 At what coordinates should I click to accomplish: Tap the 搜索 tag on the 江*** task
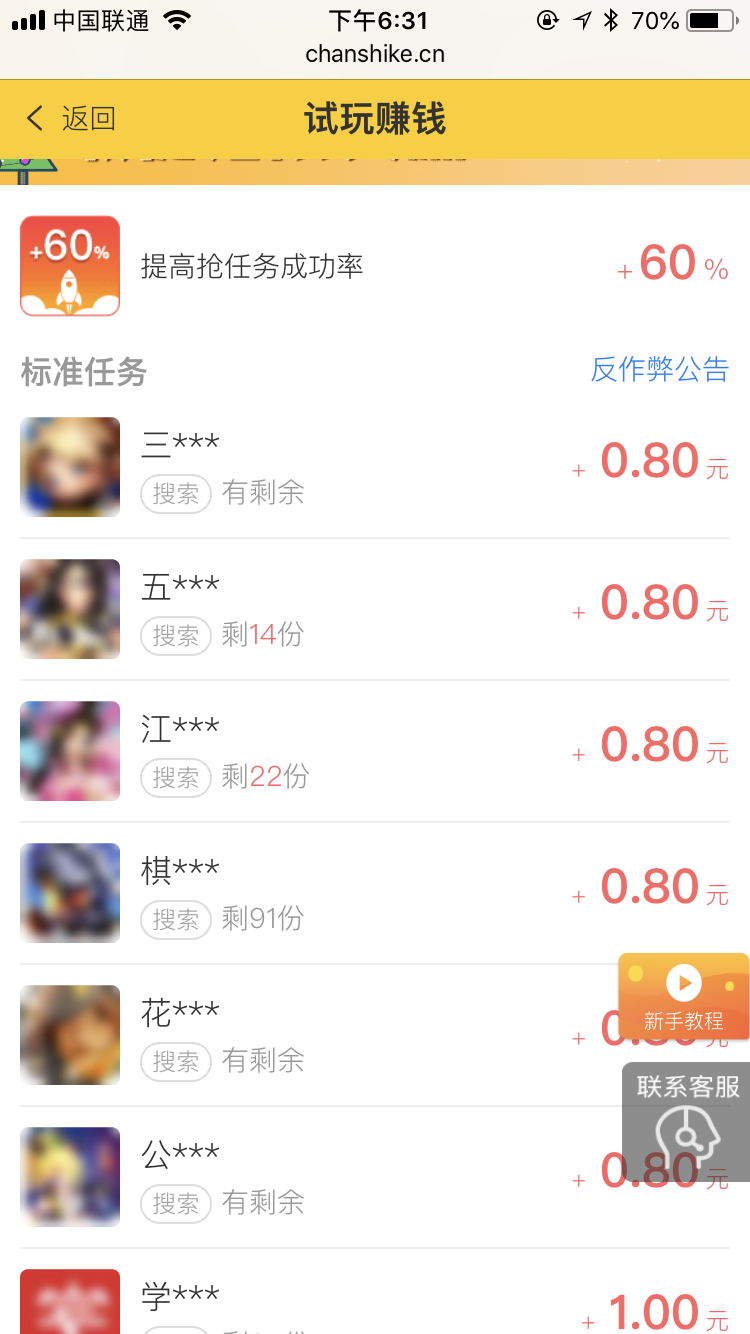(x=175, y=777)
